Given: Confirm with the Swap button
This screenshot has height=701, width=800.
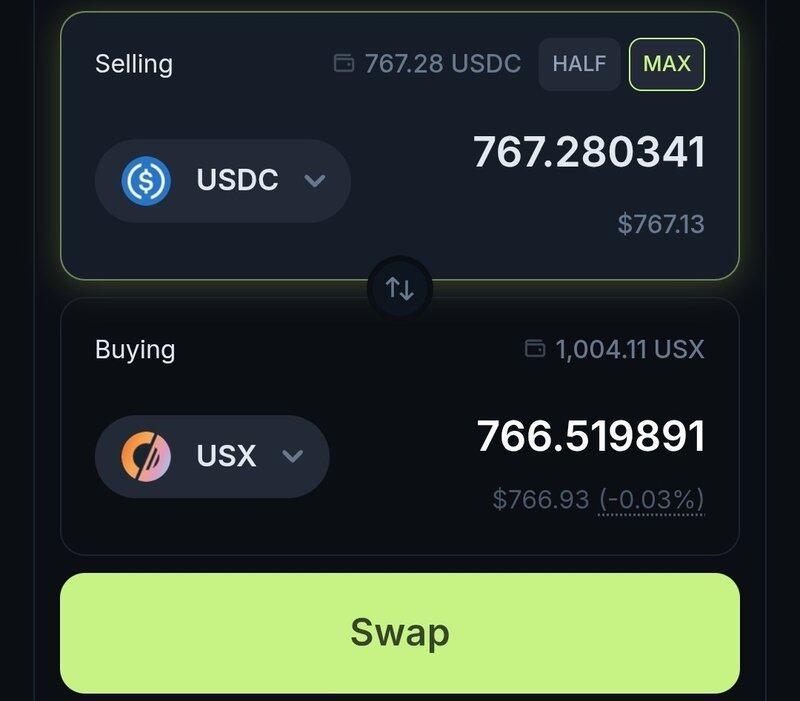Looking at the screenshot, I should (400, 632).
